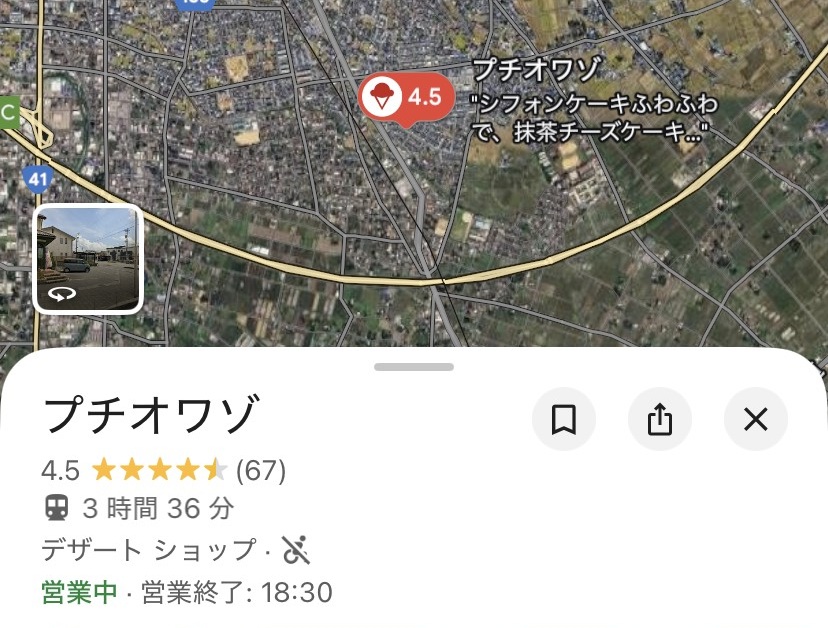View transit directions taking 3 時間 36 分
Image resolution: width=828 pixels, height=628 pixels.
click(x=140, y=509)
